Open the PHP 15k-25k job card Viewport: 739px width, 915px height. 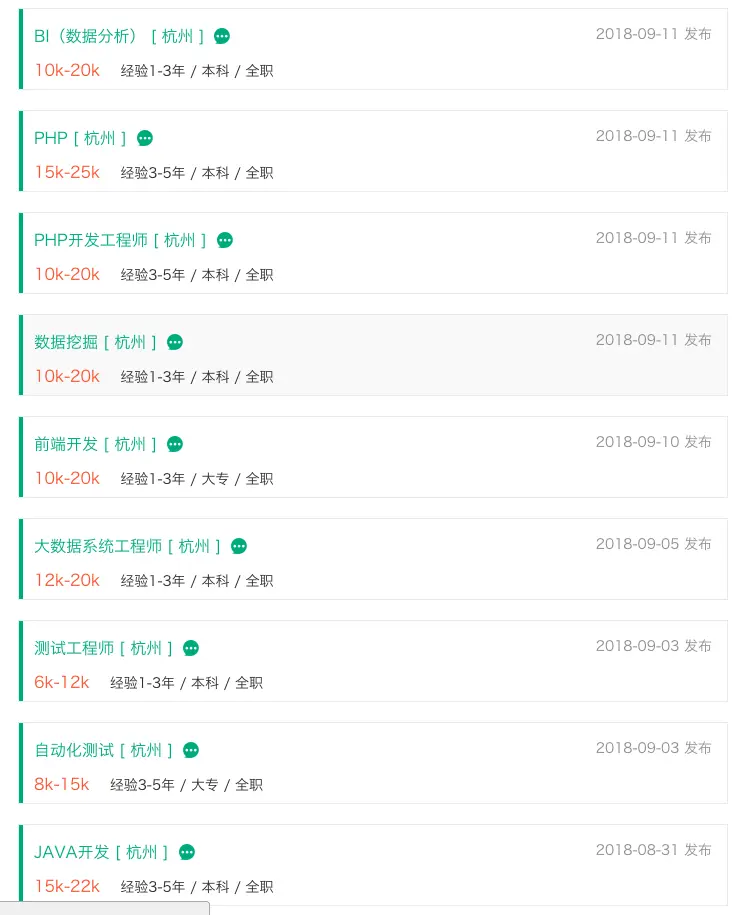pyautogui.click(x=80, y=138)
